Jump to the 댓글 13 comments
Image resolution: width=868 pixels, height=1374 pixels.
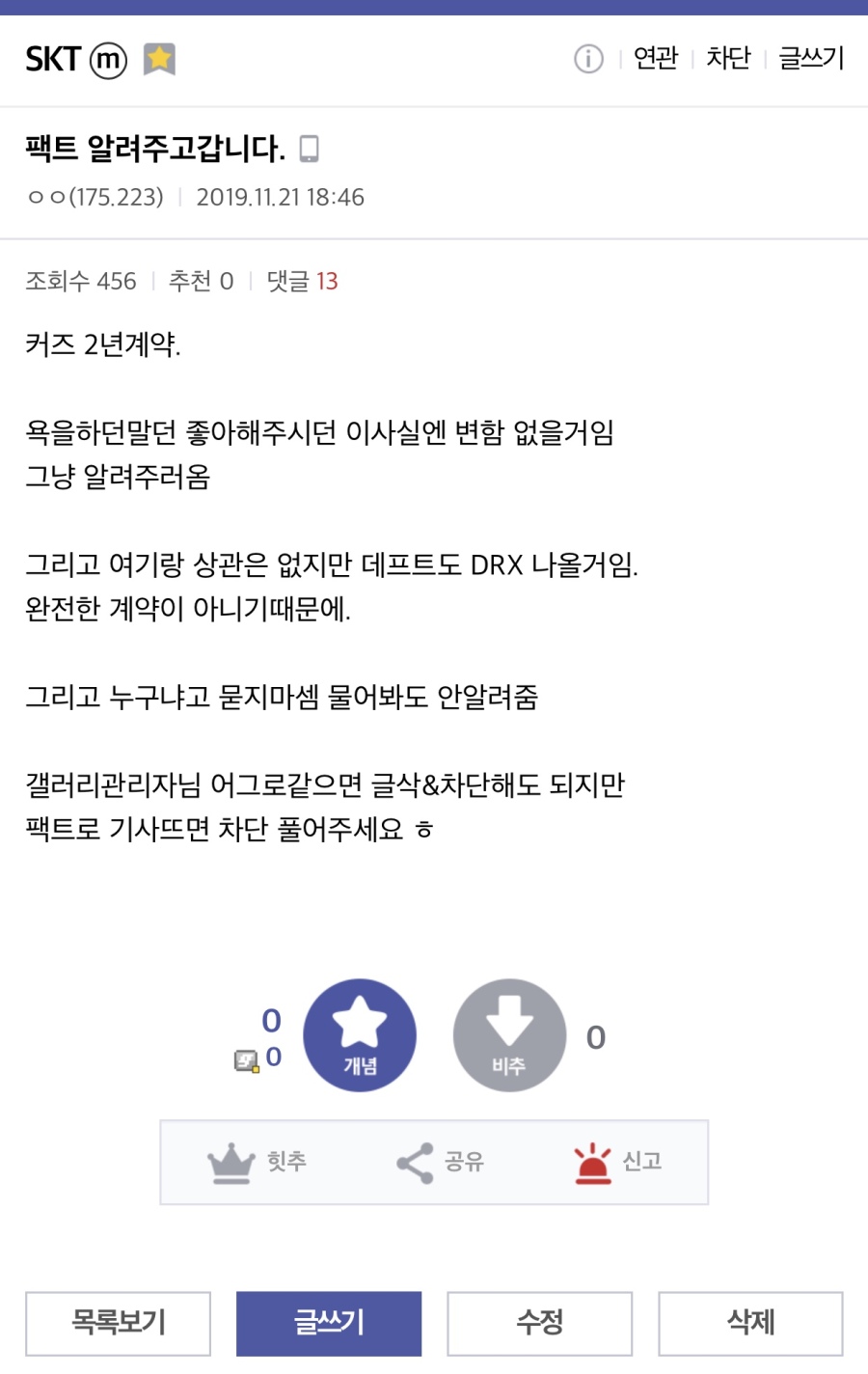(302, 281)
